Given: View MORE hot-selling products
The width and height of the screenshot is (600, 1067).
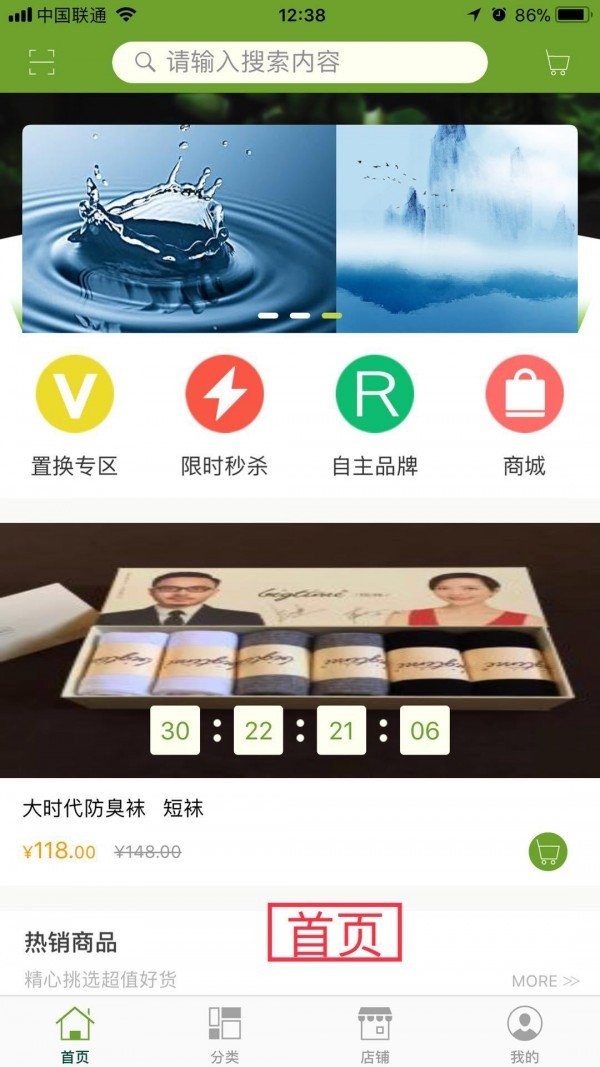Looking at the screenshot, I should [545, 981].
